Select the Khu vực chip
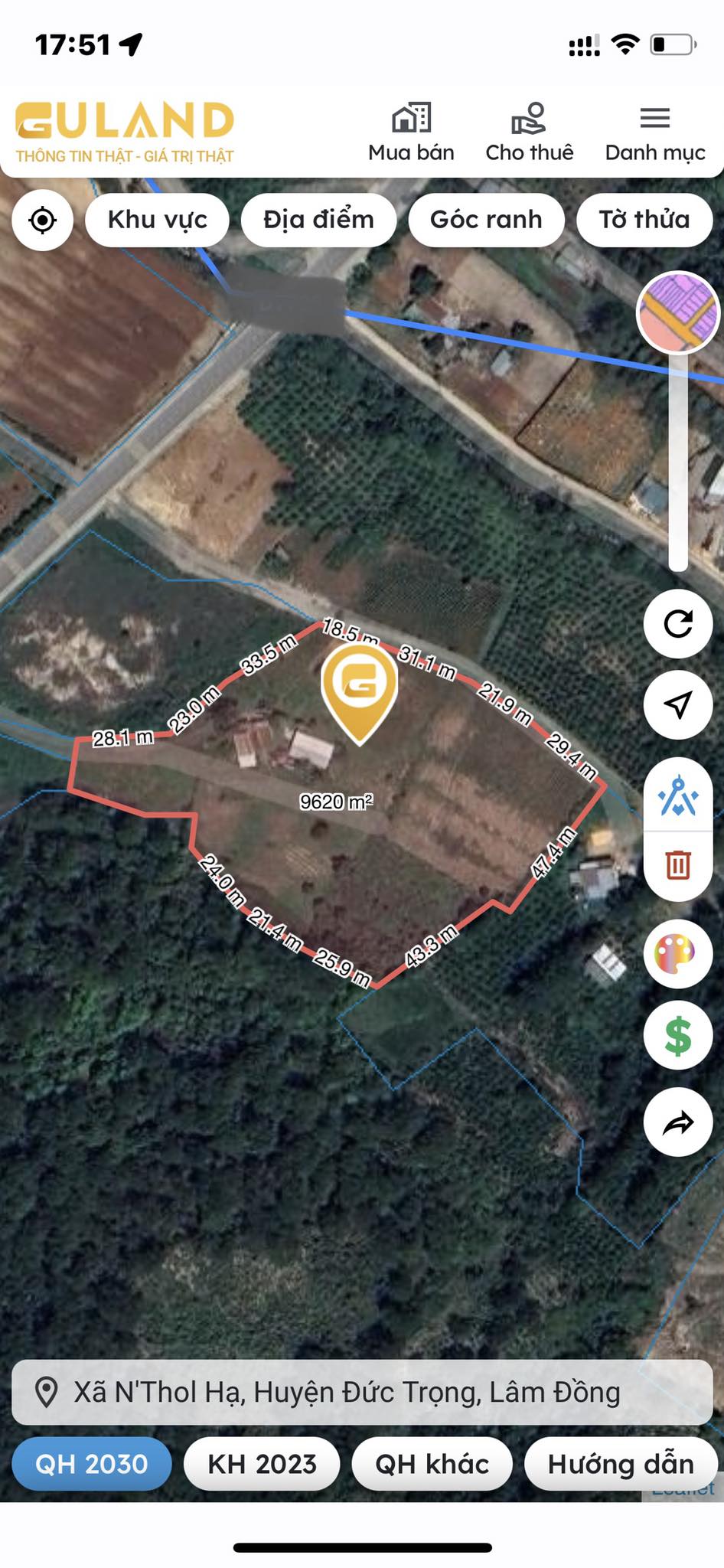Screen dimensions: 724x1568 [x=157, y=220]
